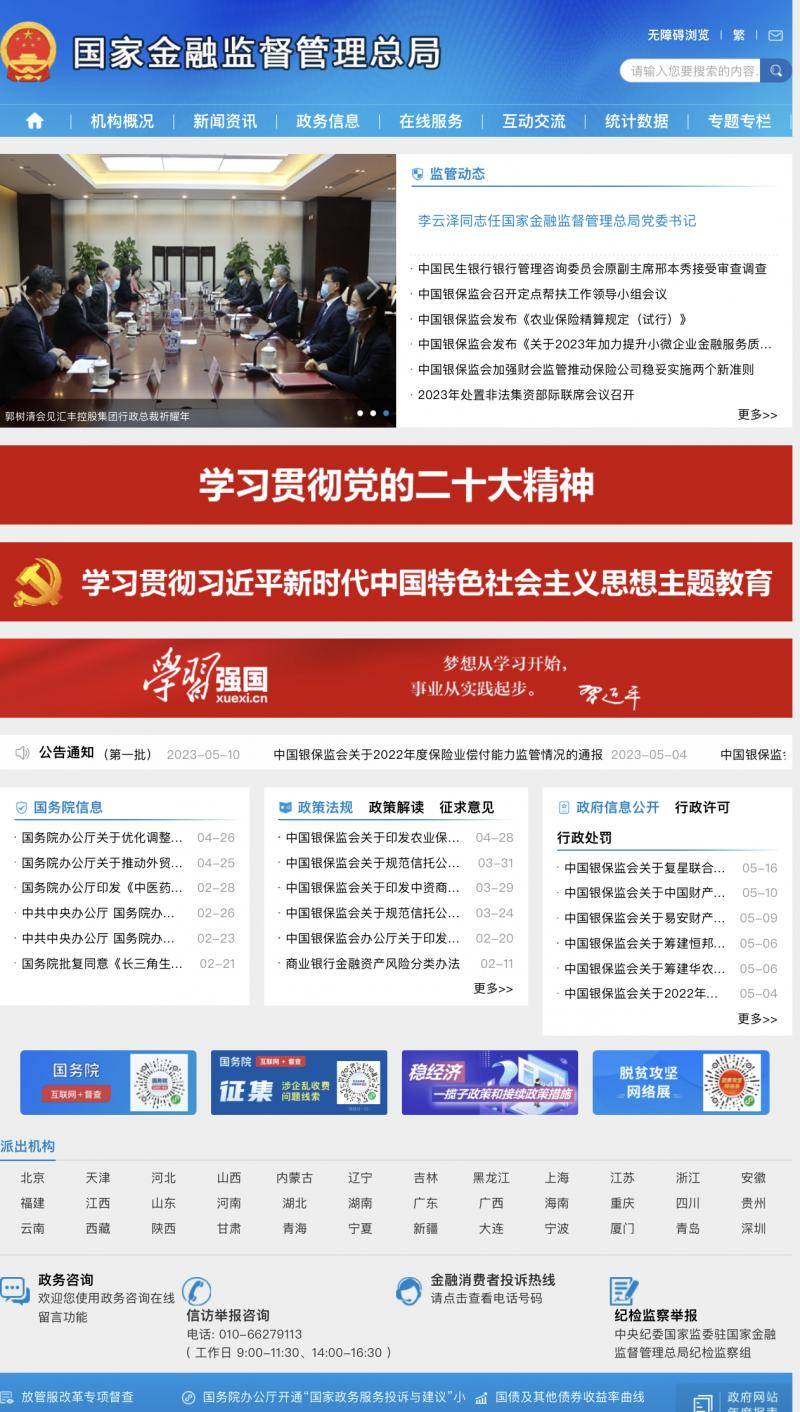Enable 无障碍浏览 accessibility mode
800x1412 pixels.
tap(678, 35)
